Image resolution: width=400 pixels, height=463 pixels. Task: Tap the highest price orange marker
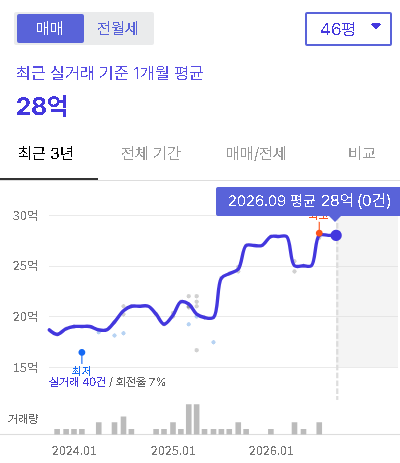[319, 233]
